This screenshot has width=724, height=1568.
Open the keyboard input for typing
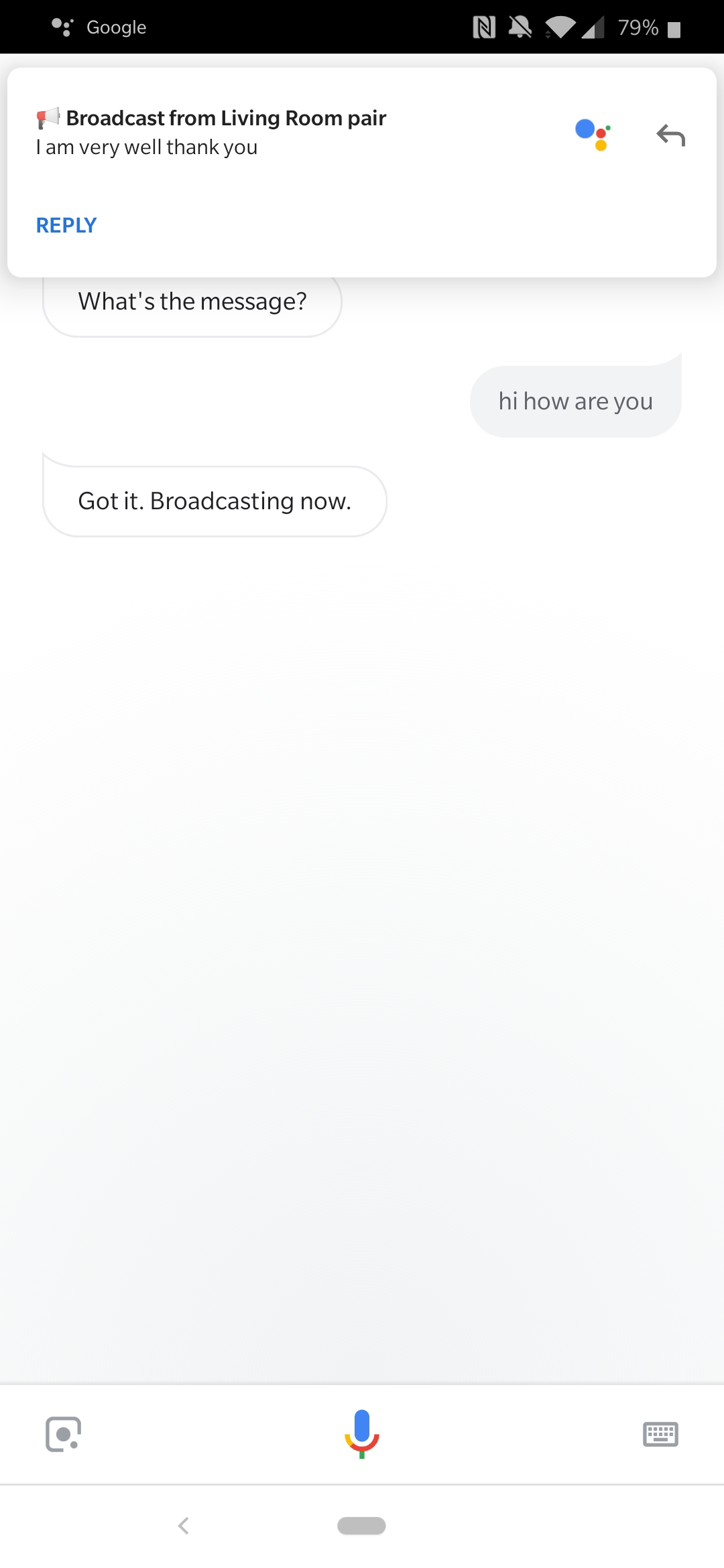660,1435
